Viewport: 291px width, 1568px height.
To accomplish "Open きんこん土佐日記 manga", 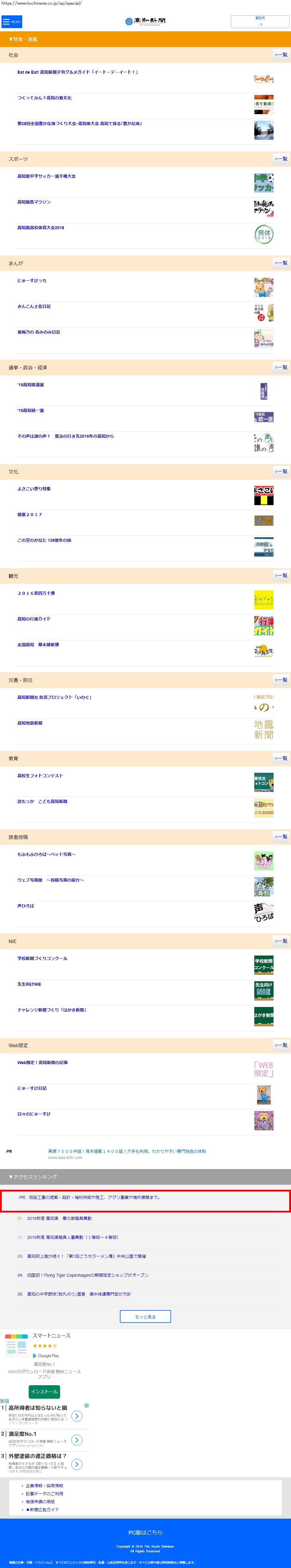I will (34, 306).
